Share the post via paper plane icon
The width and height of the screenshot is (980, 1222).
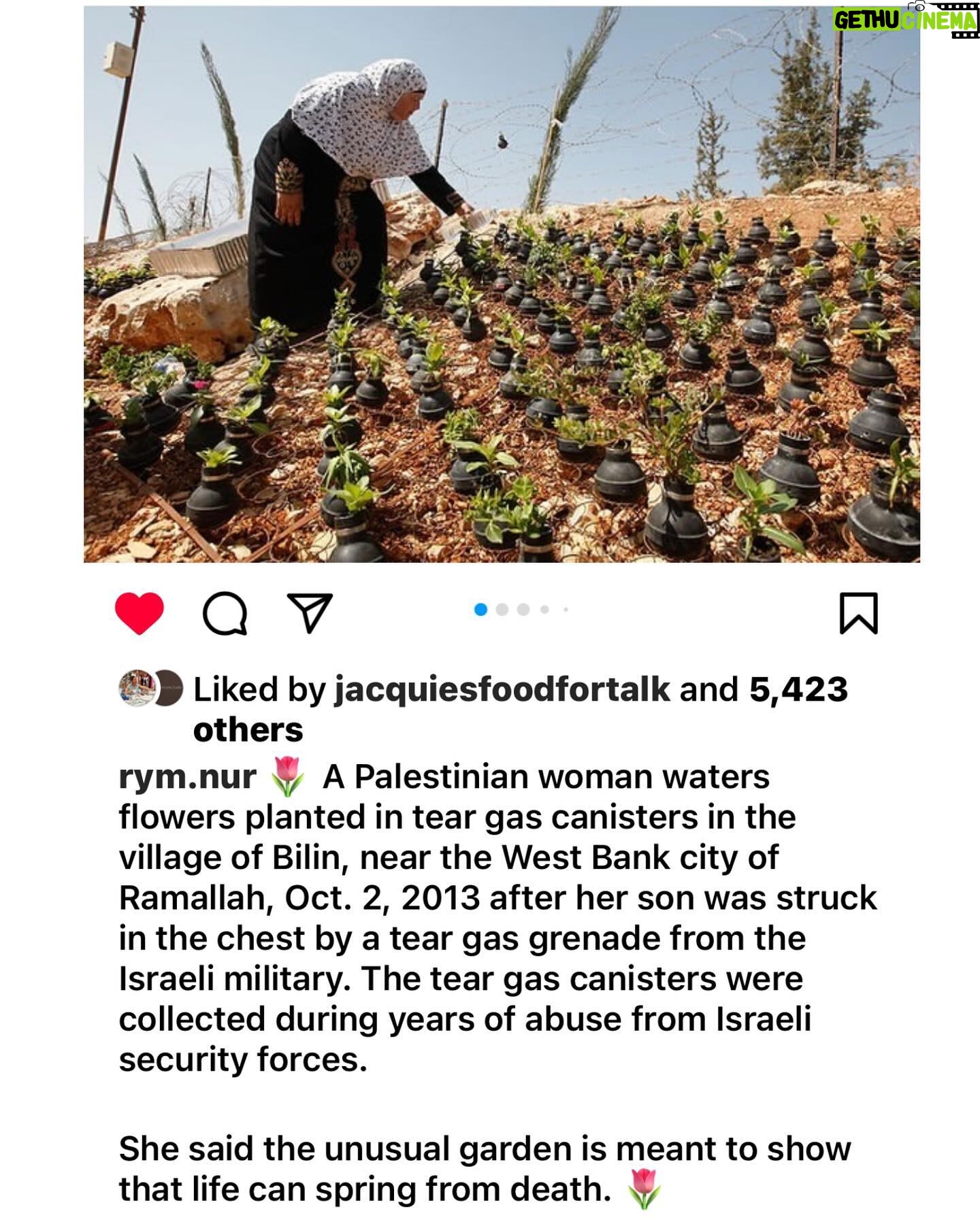310,613
